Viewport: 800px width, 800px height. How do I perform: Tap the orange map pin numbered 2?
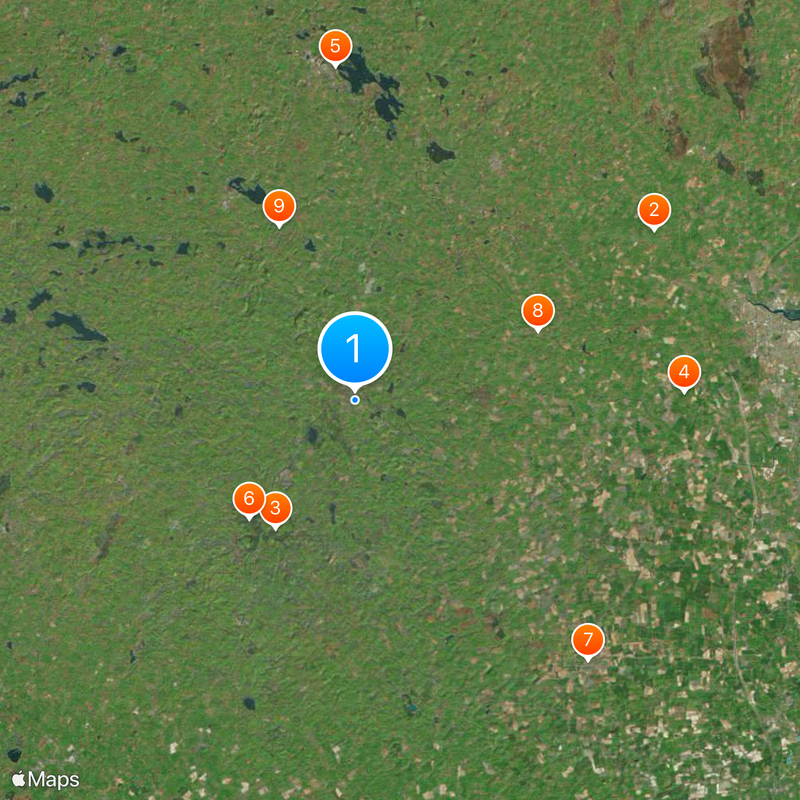pyautogui.click(x=654, y=210)
